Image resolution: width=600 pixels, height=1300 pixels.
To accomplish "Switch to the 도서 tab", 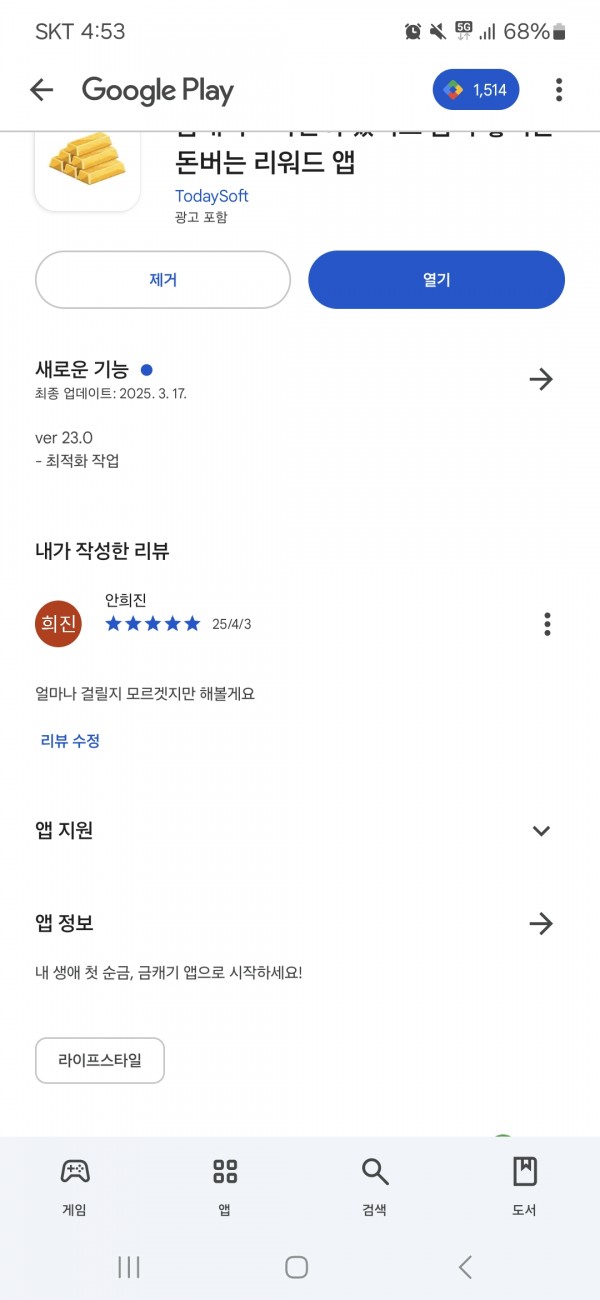I will (x=525, y=1187).
